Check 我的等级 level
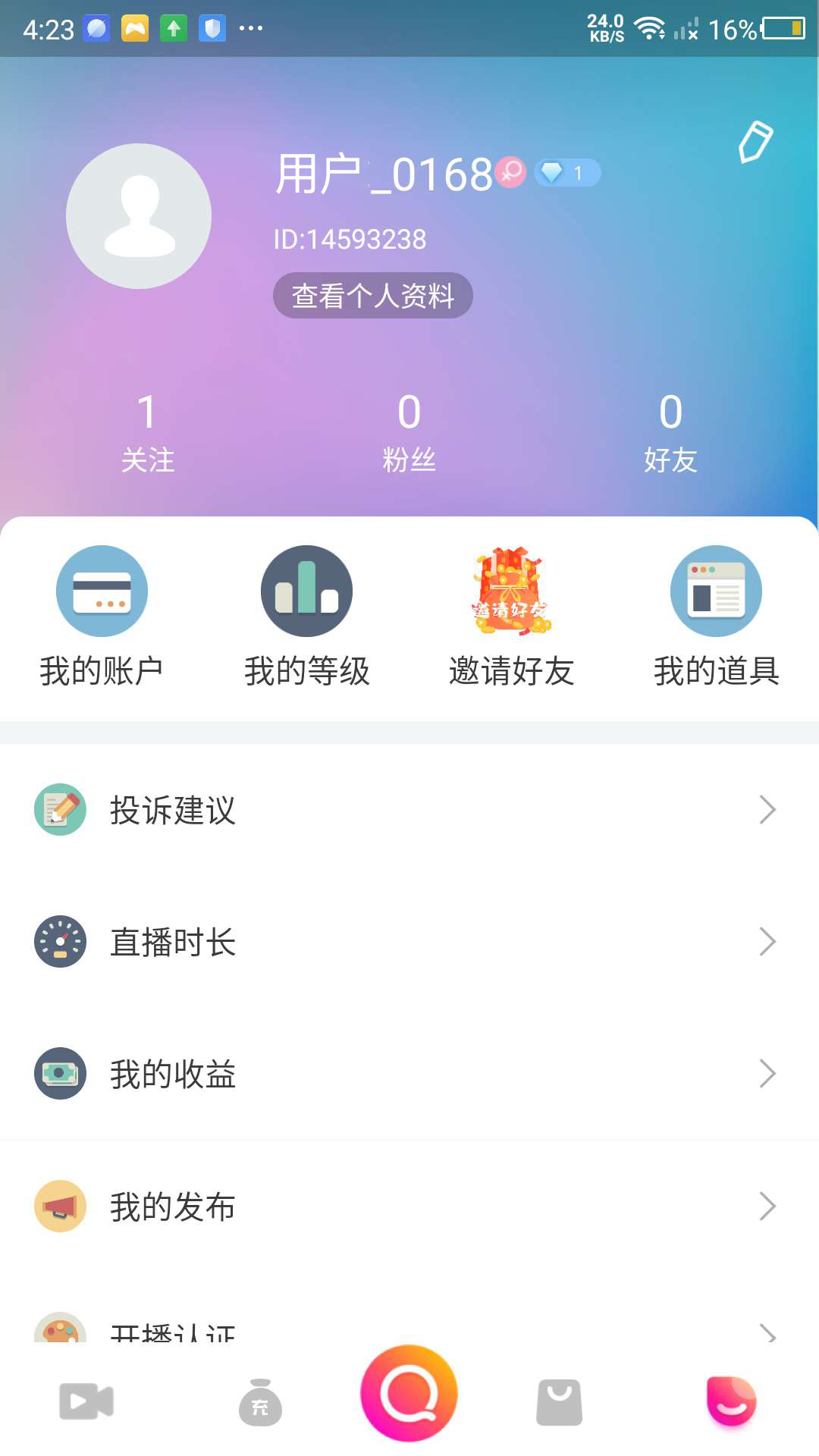Image resolution: width=819 pixels, height=1456 pixels. [306, 616]
